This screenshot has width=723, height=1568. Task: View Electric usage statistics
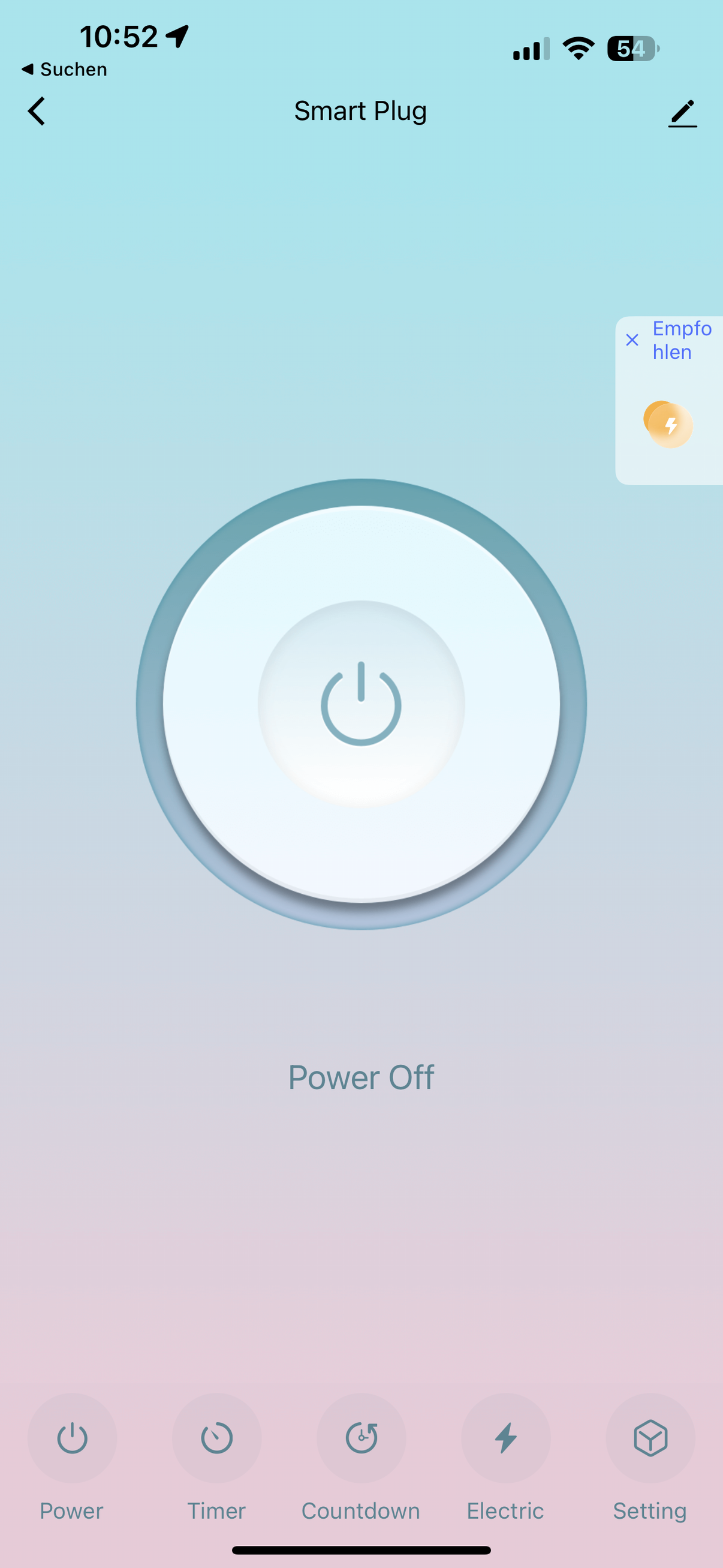pyautogui.click(x=506, y=1438)
